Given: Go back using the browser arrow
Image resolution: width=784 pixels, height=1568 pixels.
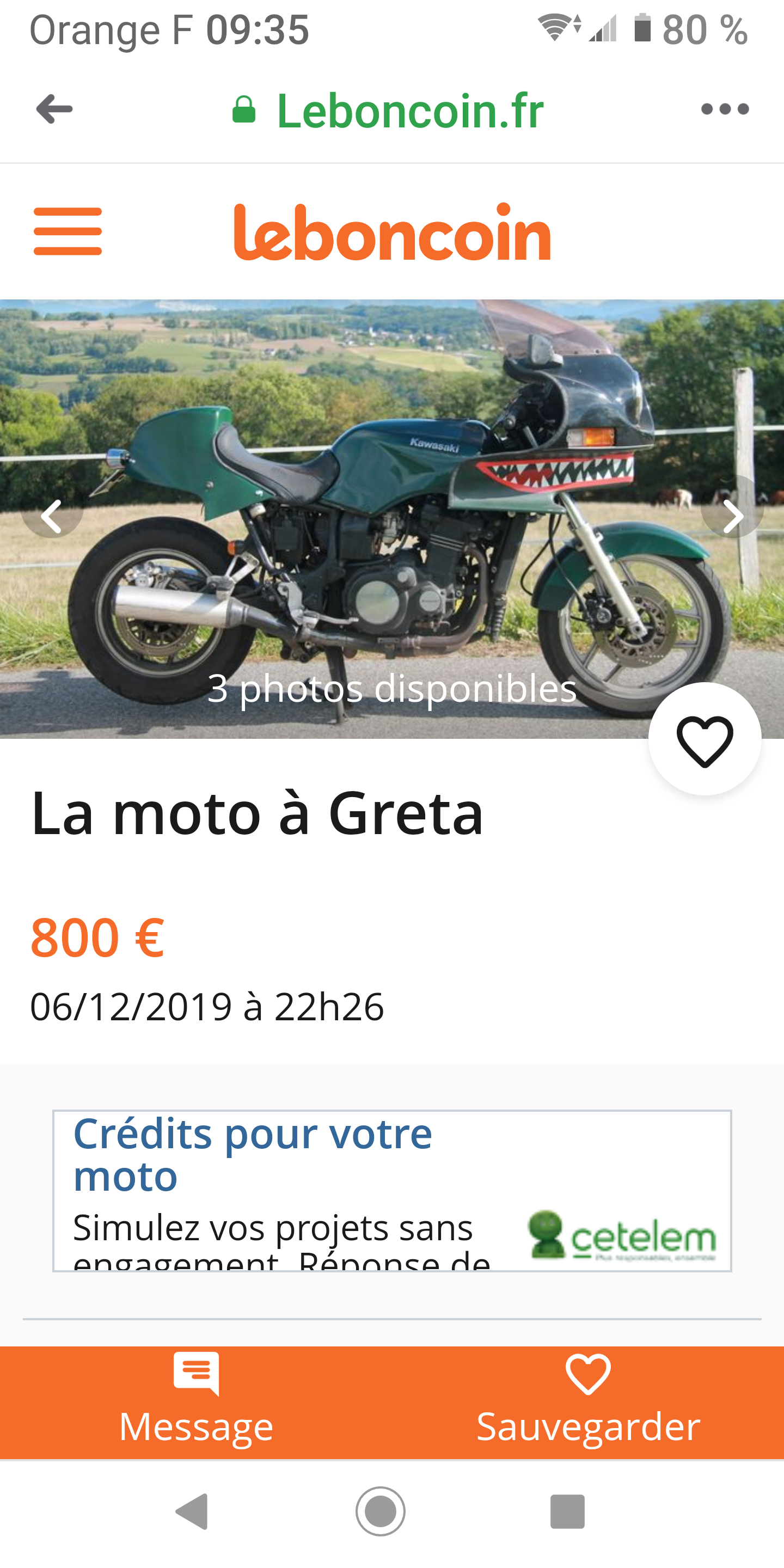Looking at the screenshot, I should click(55, 109).
